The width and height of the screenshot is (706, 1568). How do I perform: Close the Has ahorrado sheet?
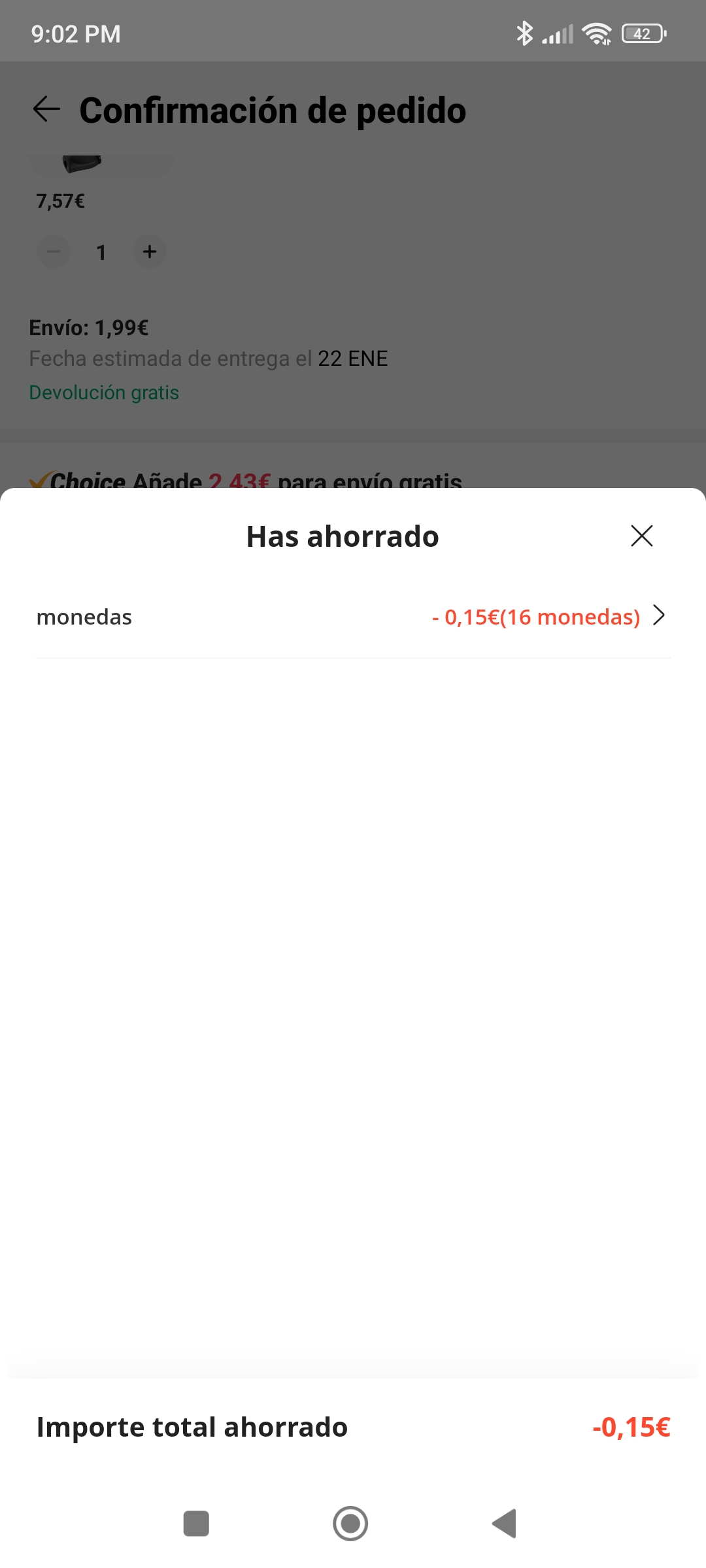[x=641, y=536]
